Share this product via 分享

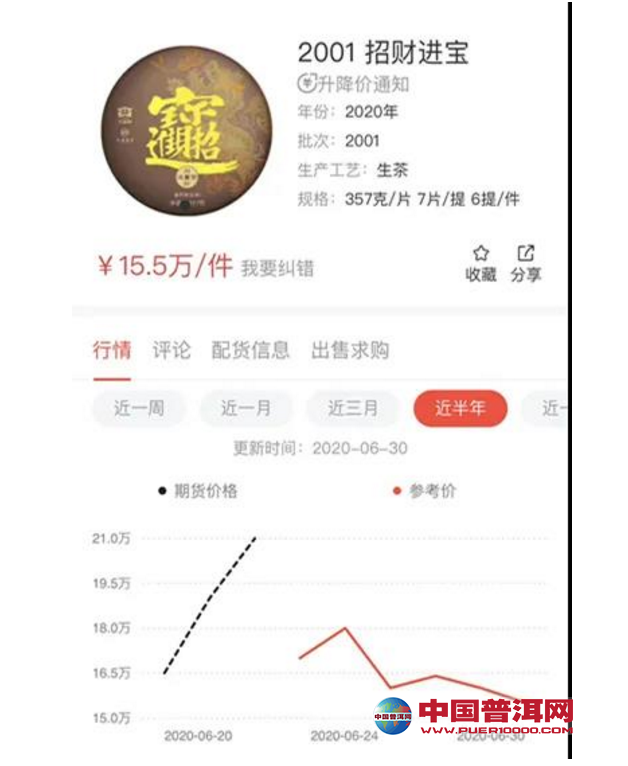525,264
